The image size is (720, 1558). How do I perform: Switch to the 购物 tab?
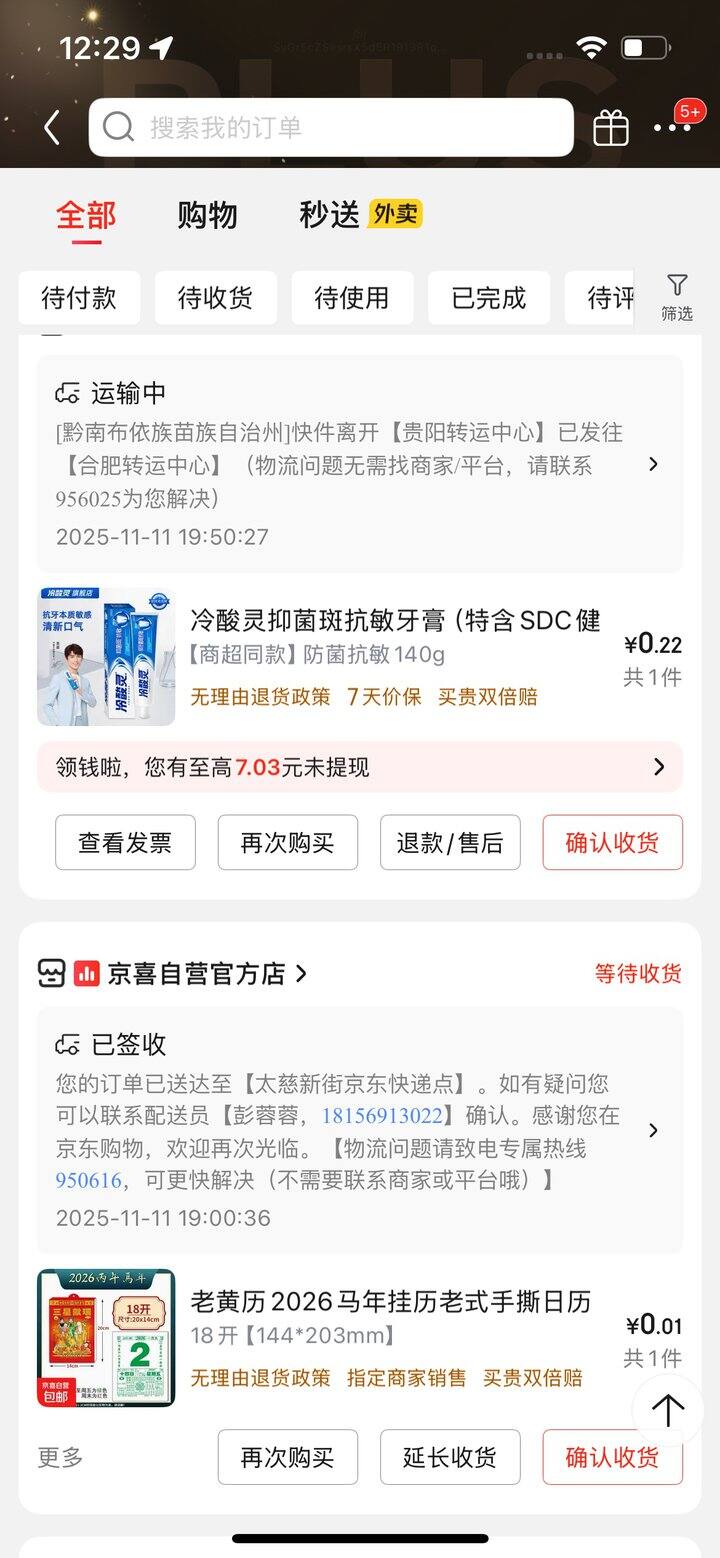click(x=207, y=215)
